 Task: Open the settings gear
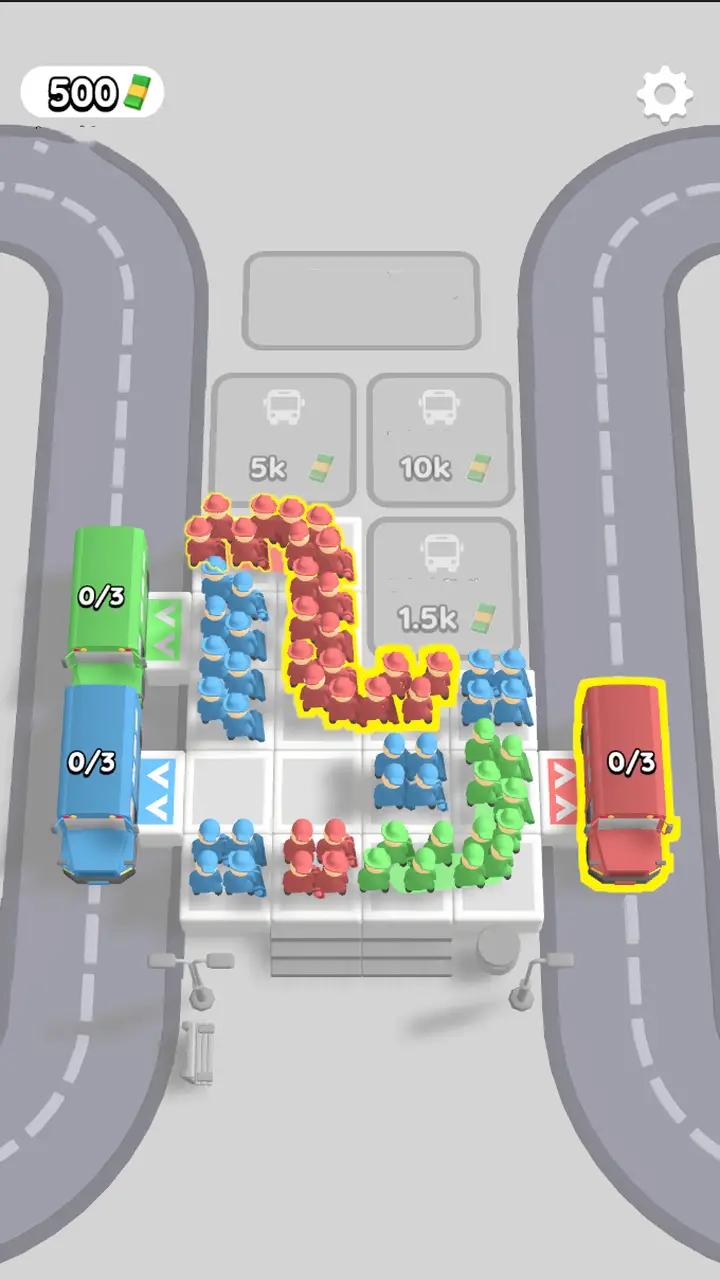tap(665, 95)
